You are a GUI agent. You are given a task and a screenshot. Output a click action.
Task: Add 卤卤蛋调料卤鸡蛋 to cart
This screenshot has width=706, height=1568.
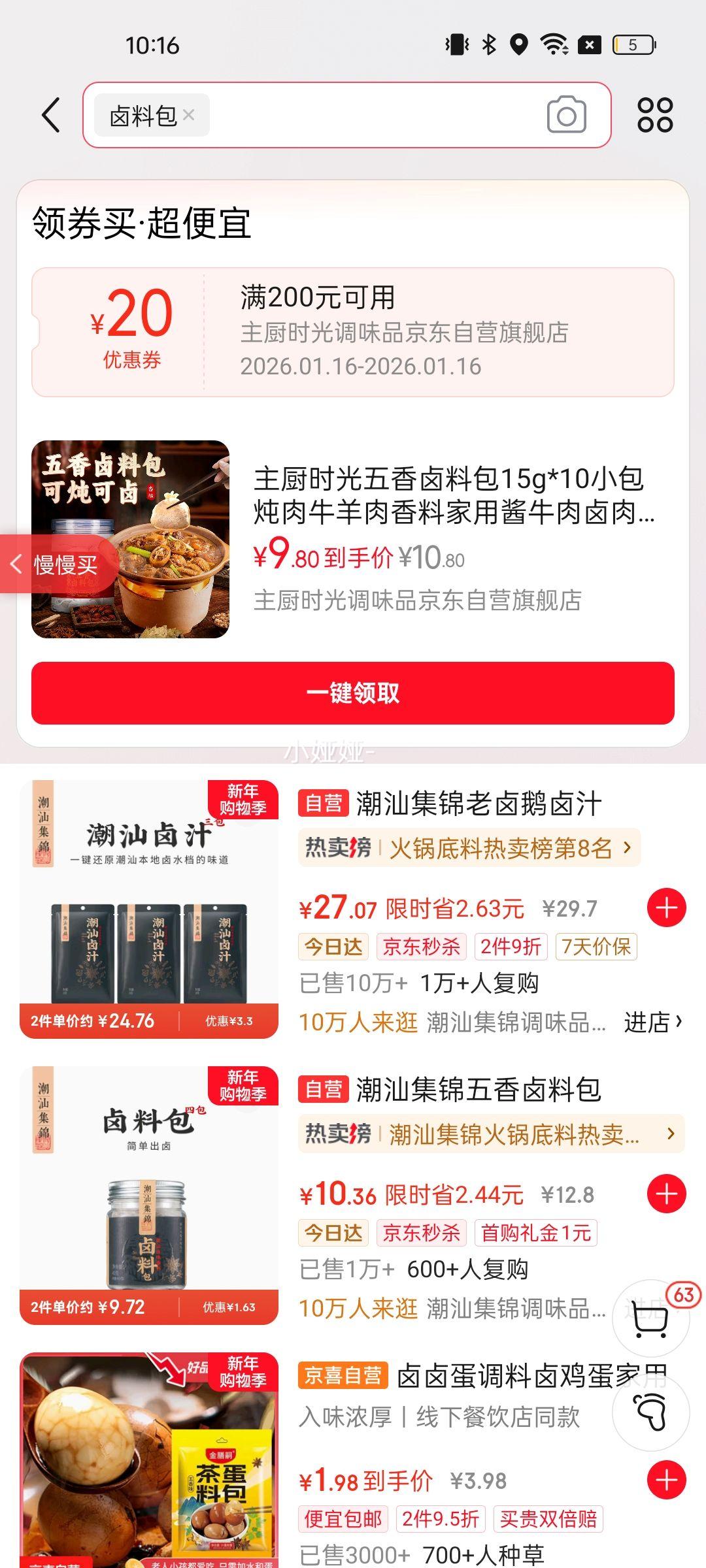666,1480
